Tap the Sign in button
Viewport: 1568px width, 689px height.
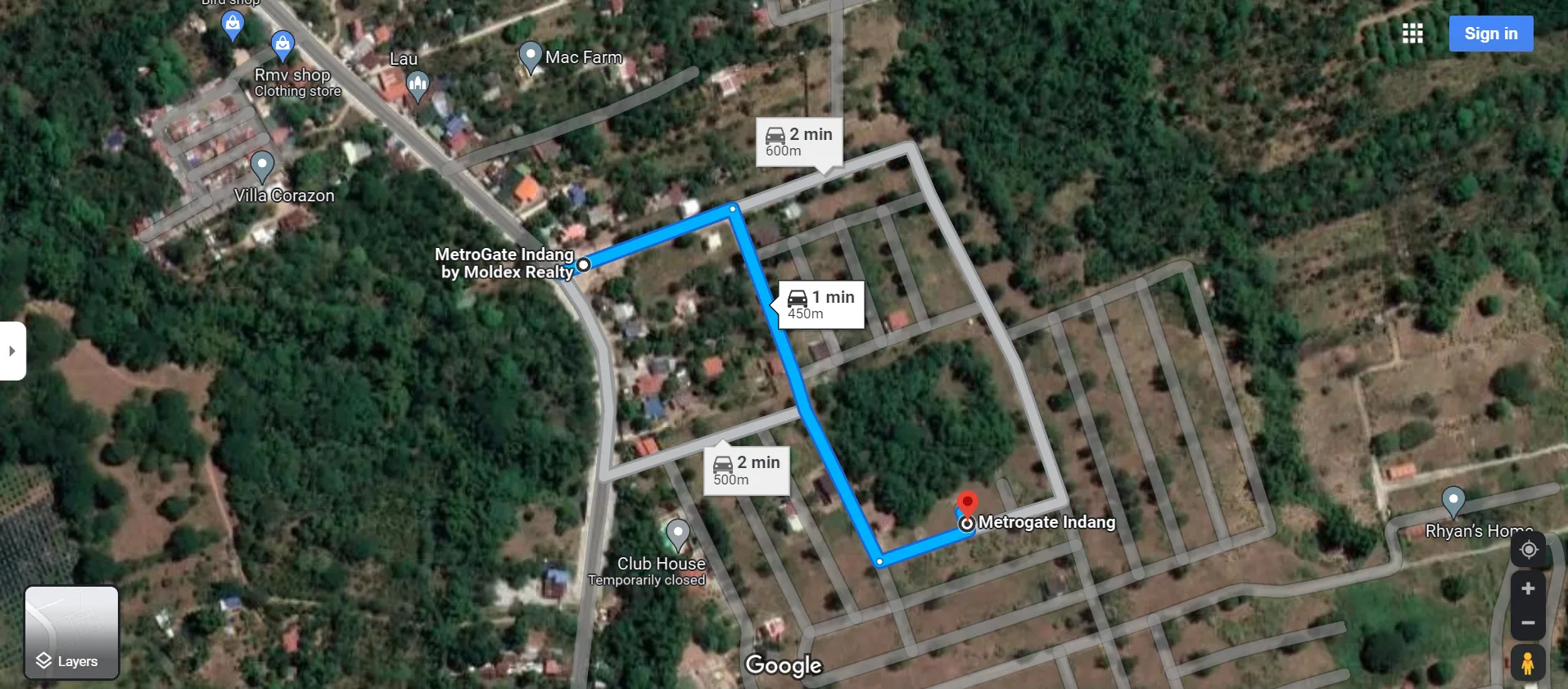click(x=1490, y=34)
